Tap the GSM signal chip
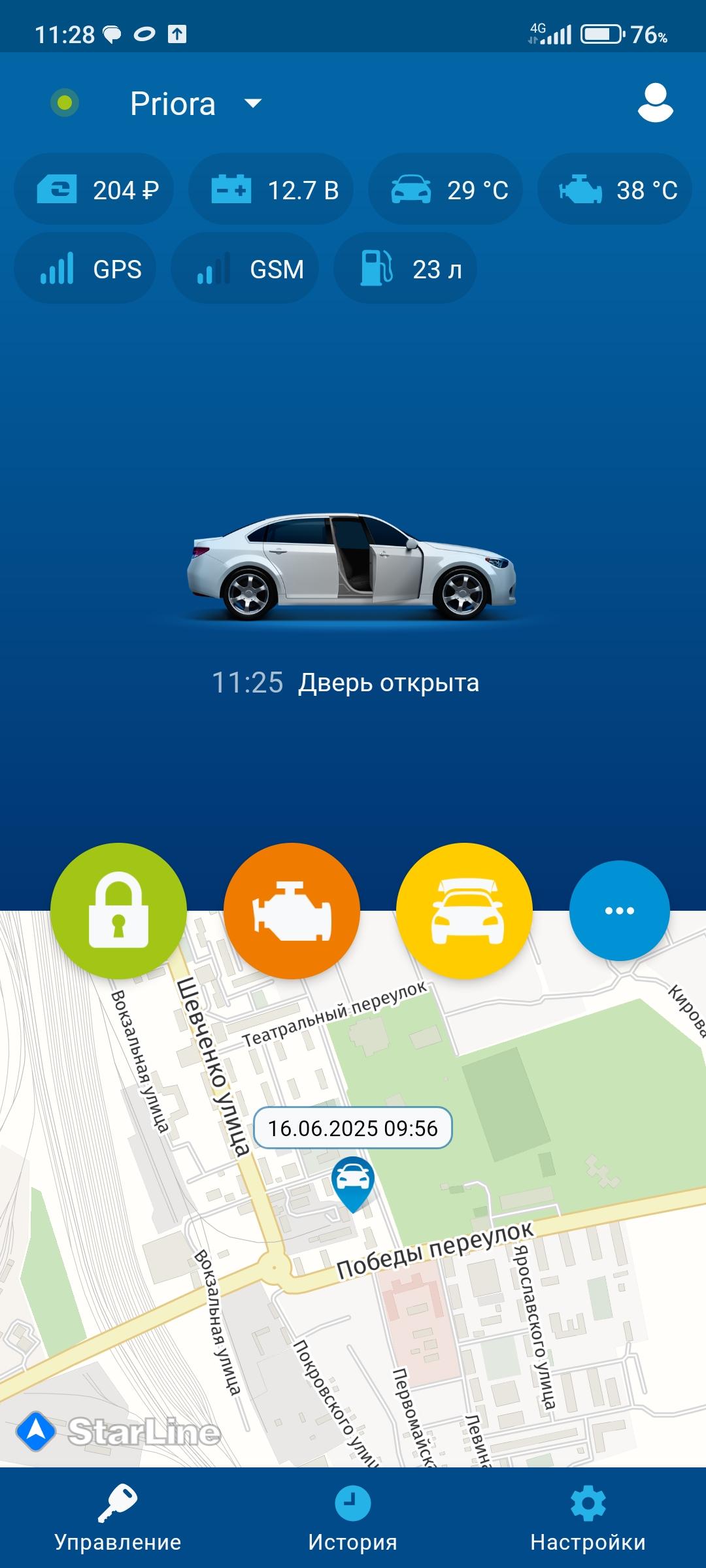The height and width of the screenshot is (1568, 706). [245, 269]
